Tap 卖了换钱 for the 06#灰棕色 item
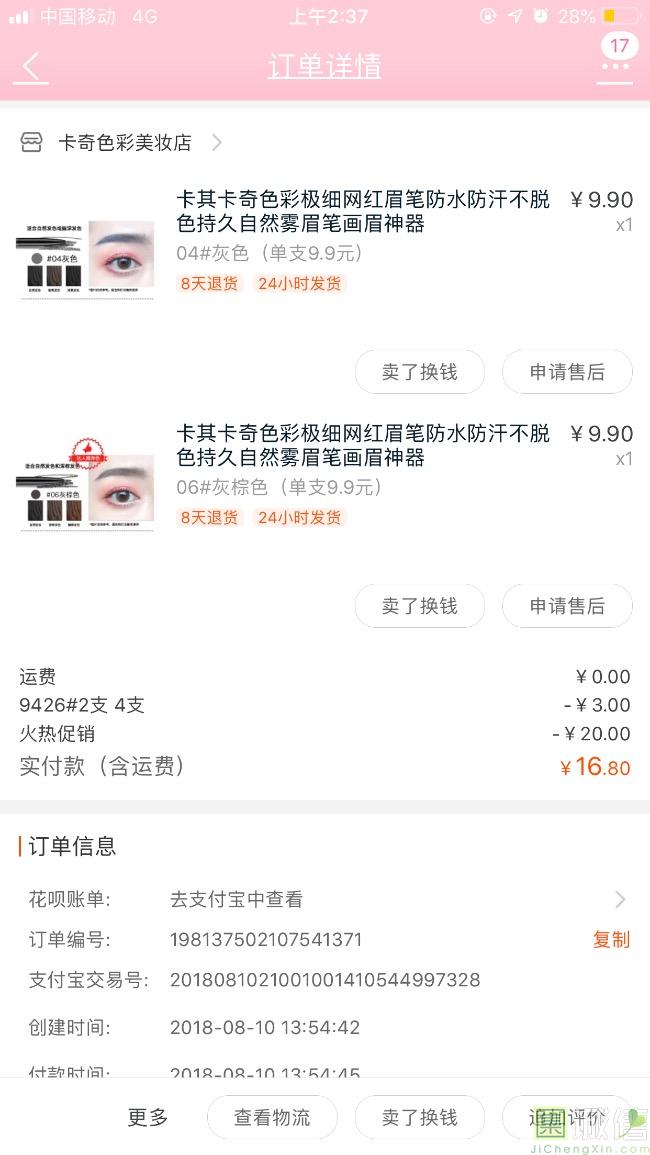 [419, 606]
